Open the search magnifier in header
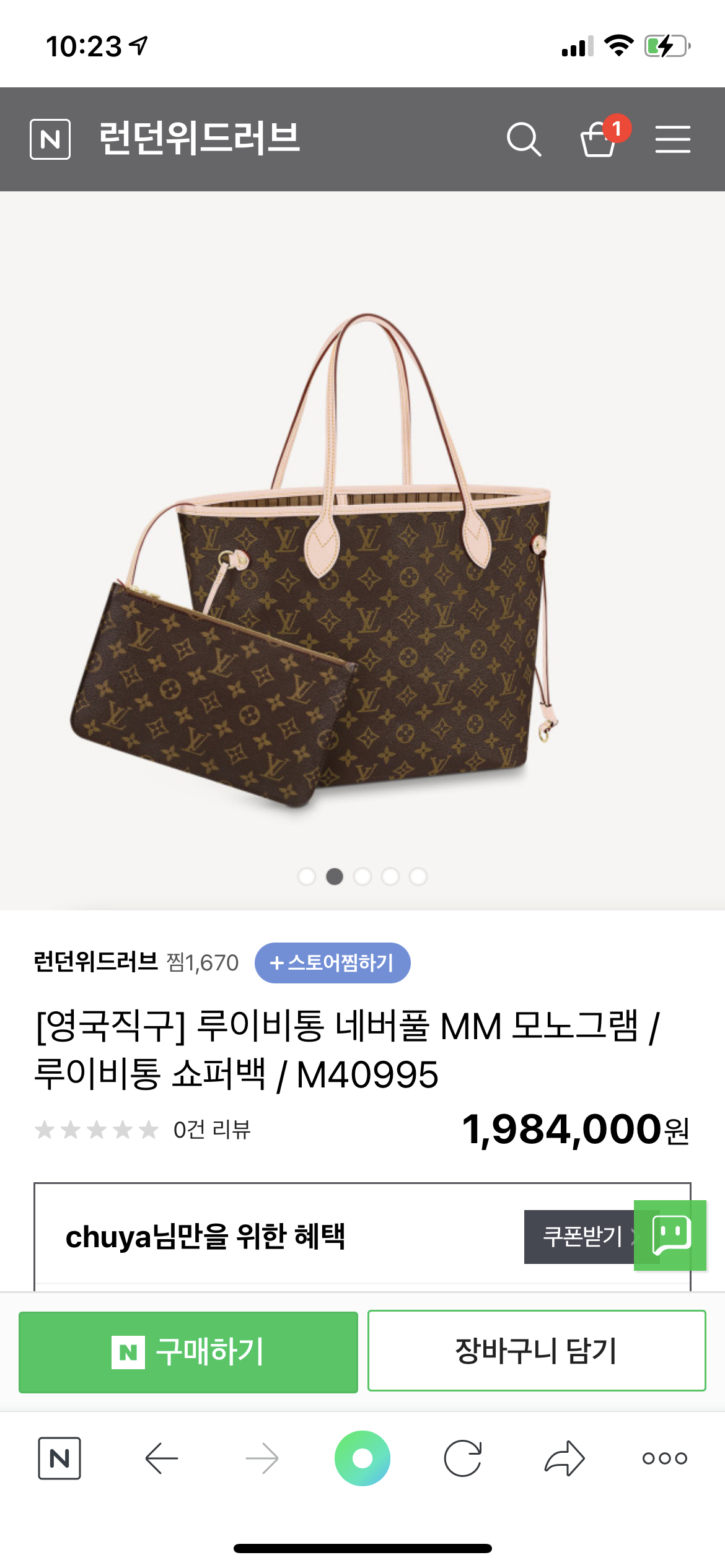 524,139
